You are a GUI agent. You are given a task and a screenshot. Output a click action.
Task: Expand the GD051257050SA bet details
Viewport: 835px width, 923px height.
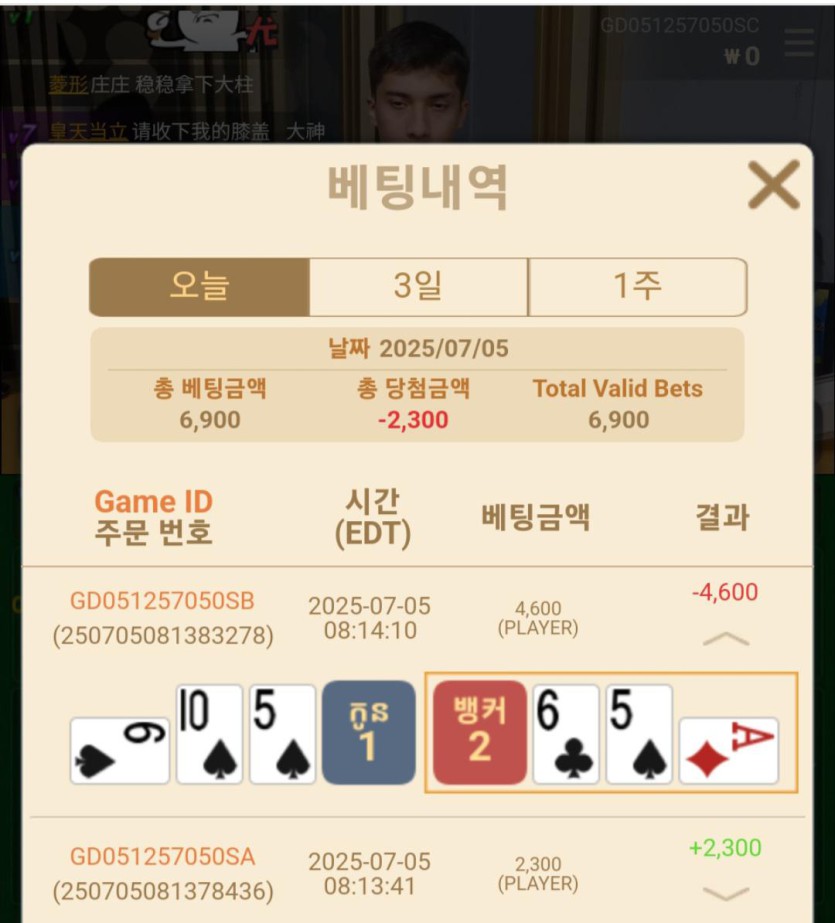[x=726, y=893]
